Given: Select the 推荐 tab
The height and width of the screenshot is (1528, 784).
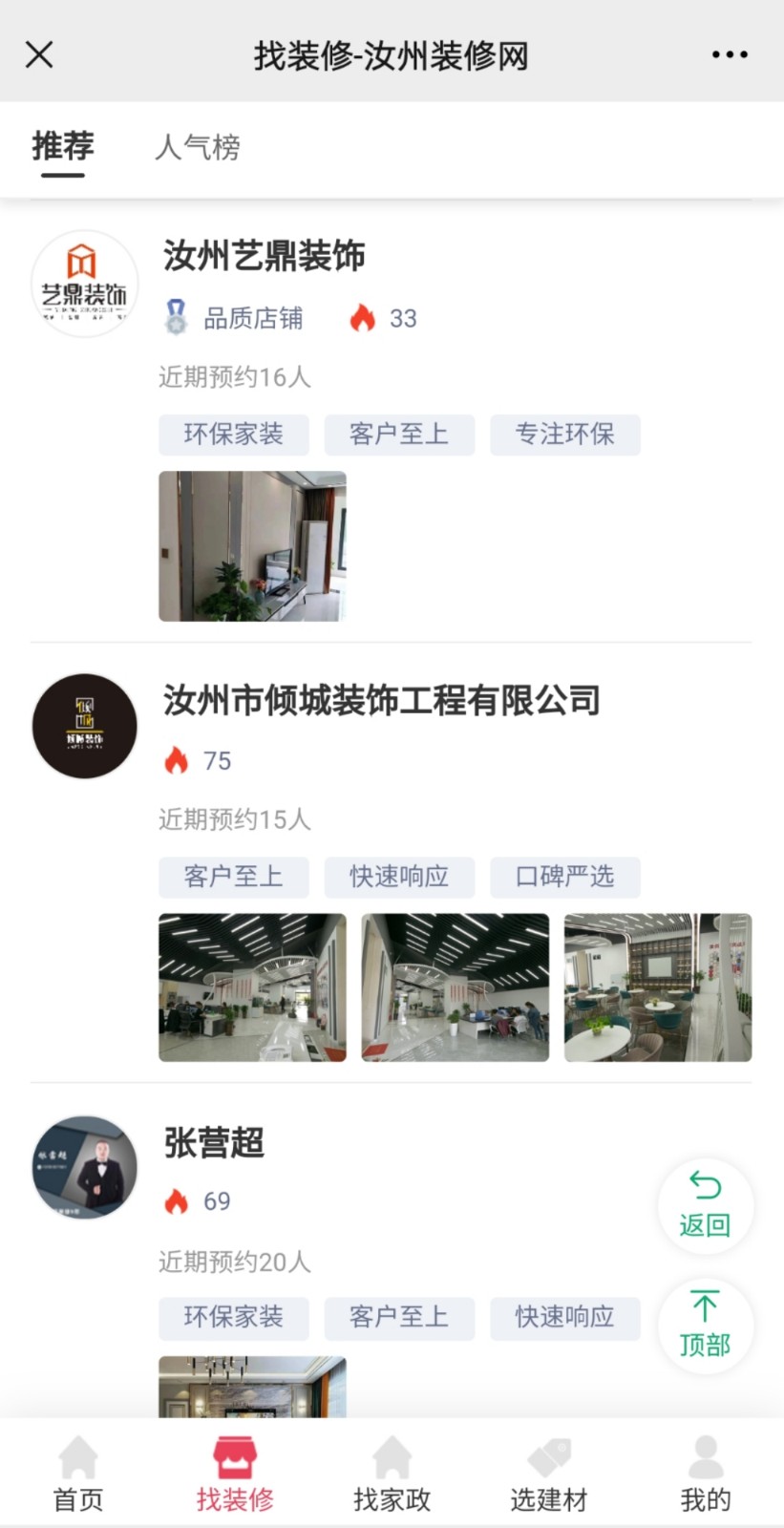Looking at the screenshot, I should tap(63, 147).
